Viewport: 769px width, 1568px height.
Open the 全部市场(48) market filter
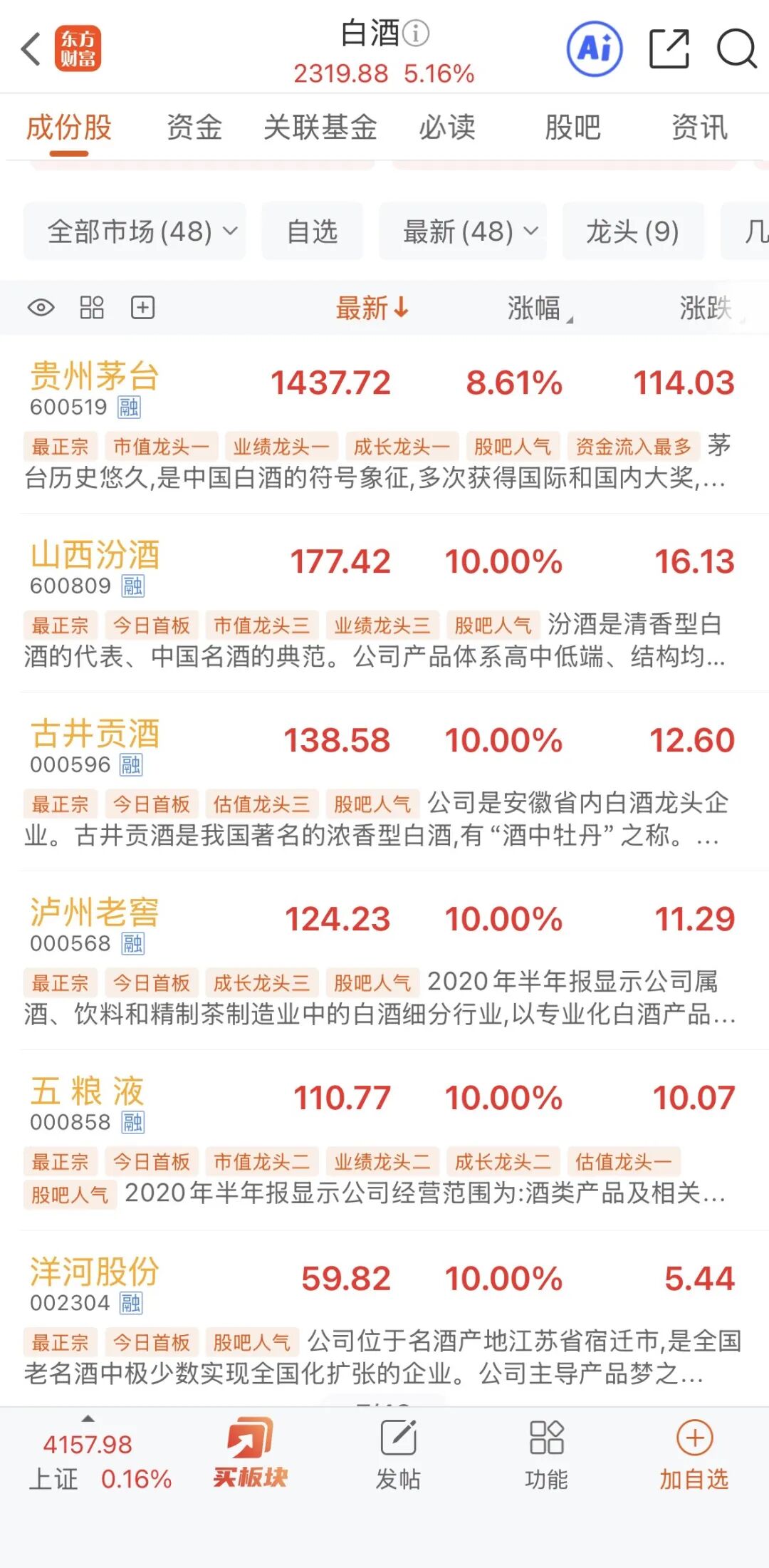[135, 231]
